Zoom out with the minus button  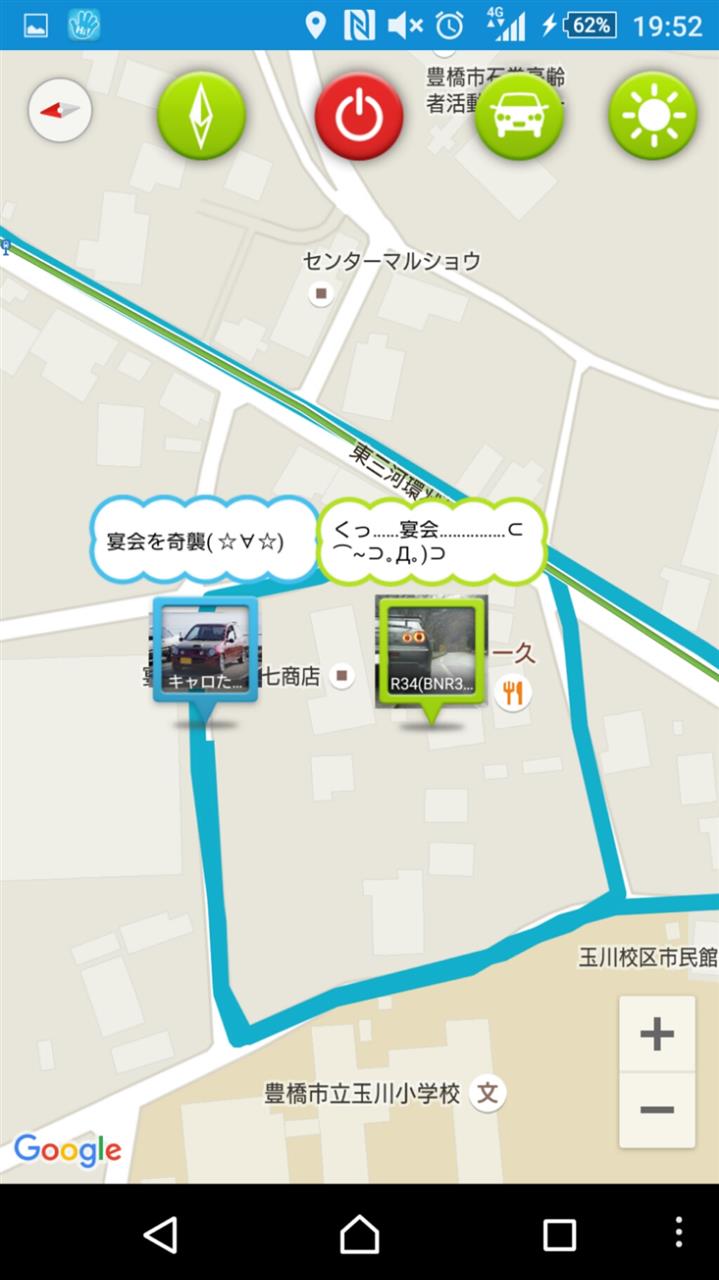pos(657,1110)
